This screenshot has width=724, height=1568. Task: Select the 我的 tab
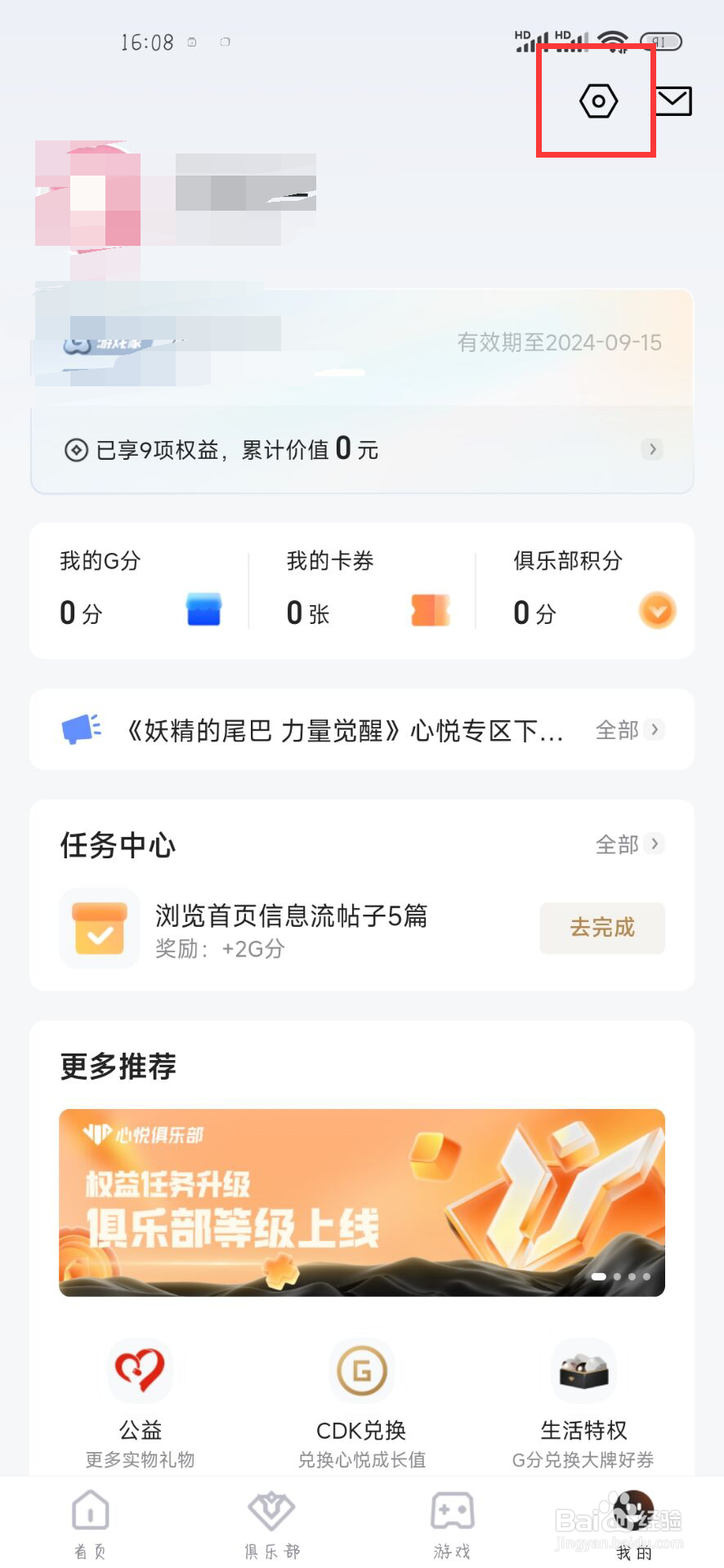pyautogui.click(x=633, y=1524)
